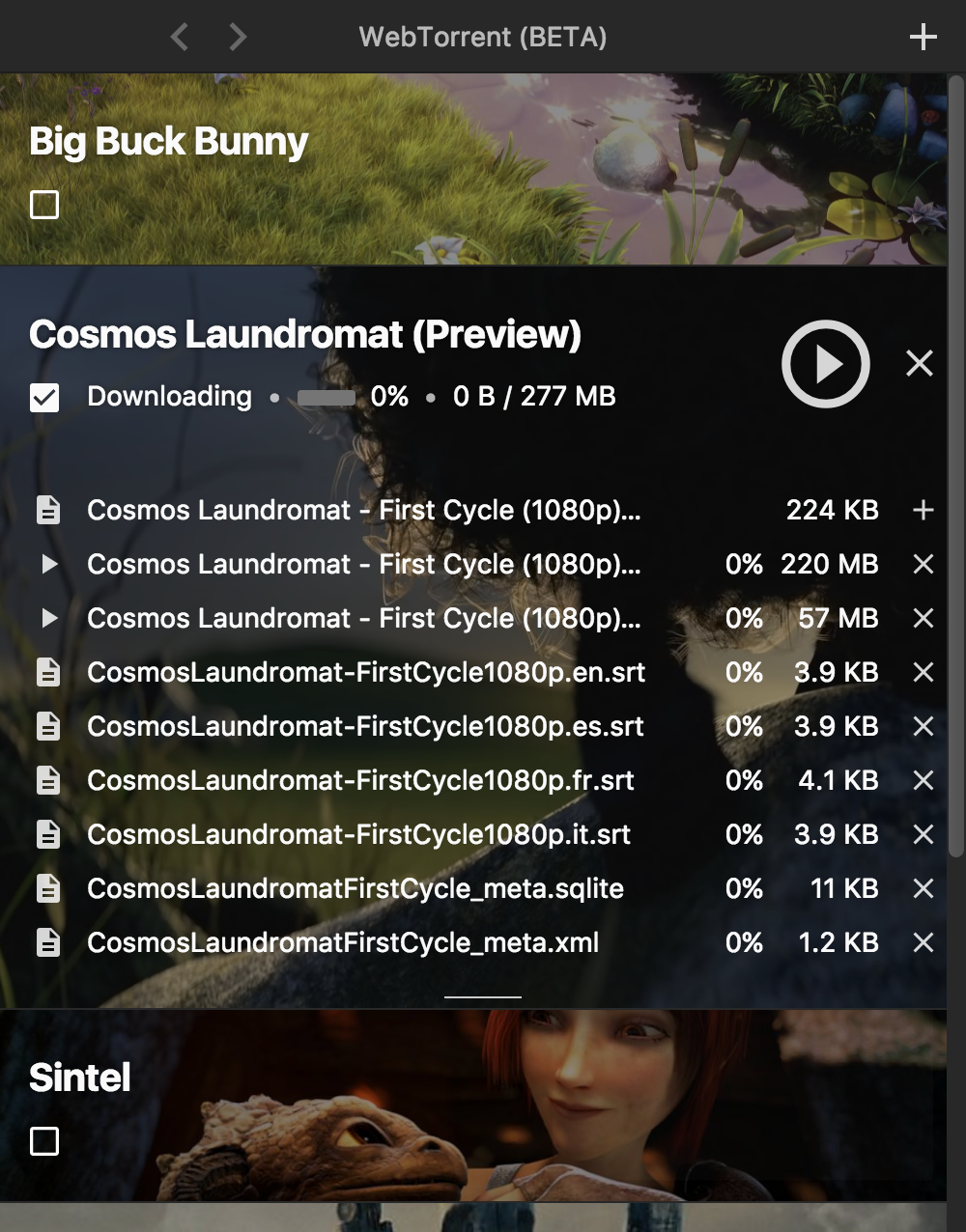
Task: Go forward using the right arrow
Action: click(x=238, y=37)
